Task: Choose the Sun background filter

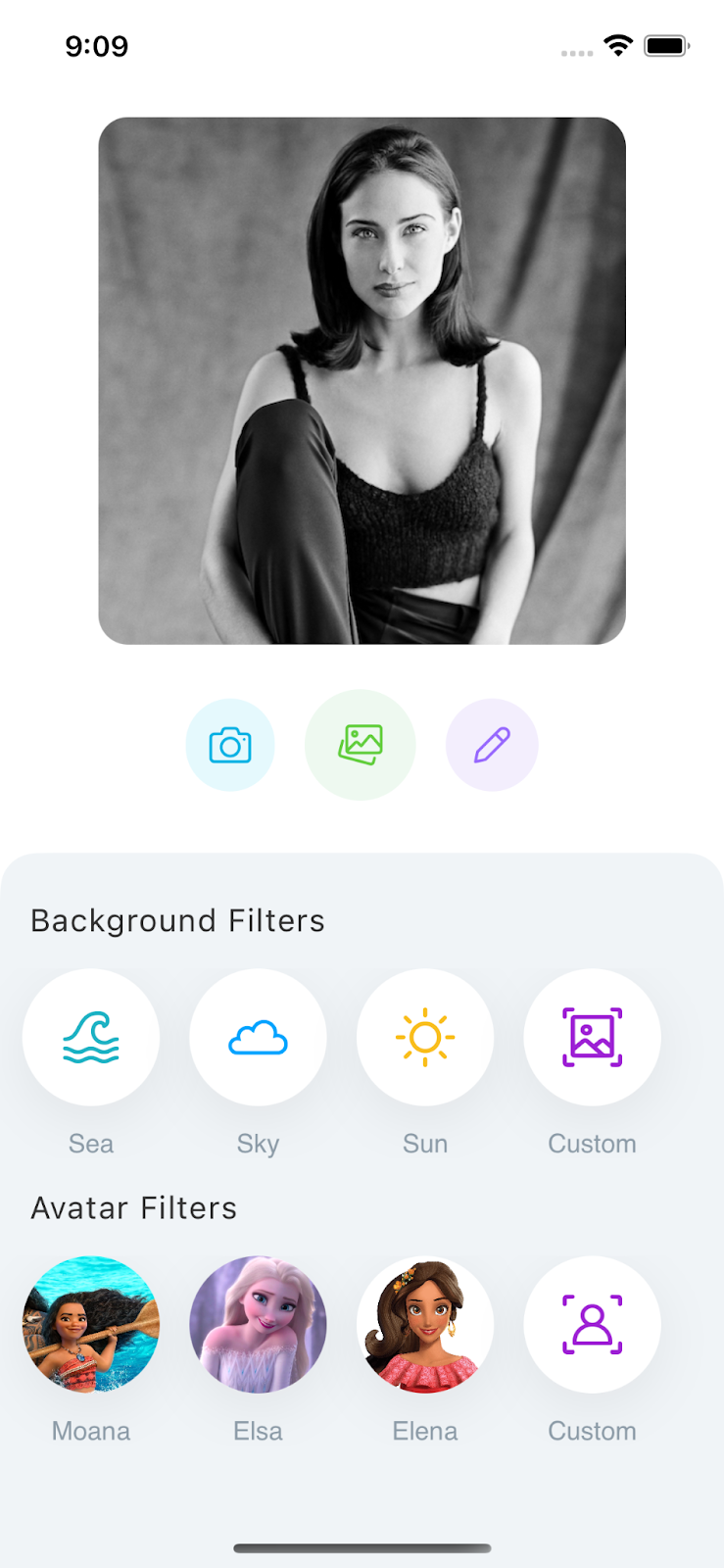Action: point(425,1037)
